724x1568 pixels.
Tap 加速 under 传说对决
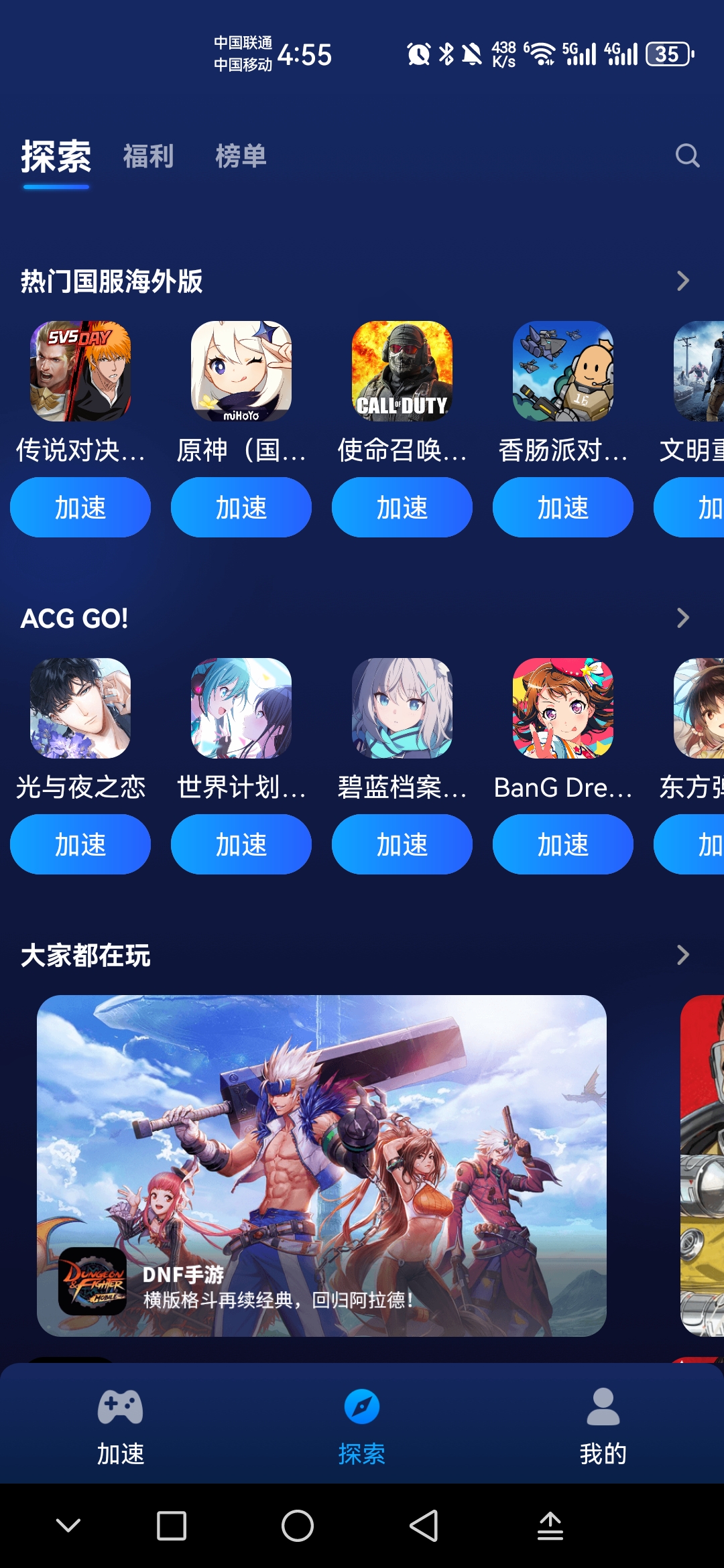(x=80, y=507)
